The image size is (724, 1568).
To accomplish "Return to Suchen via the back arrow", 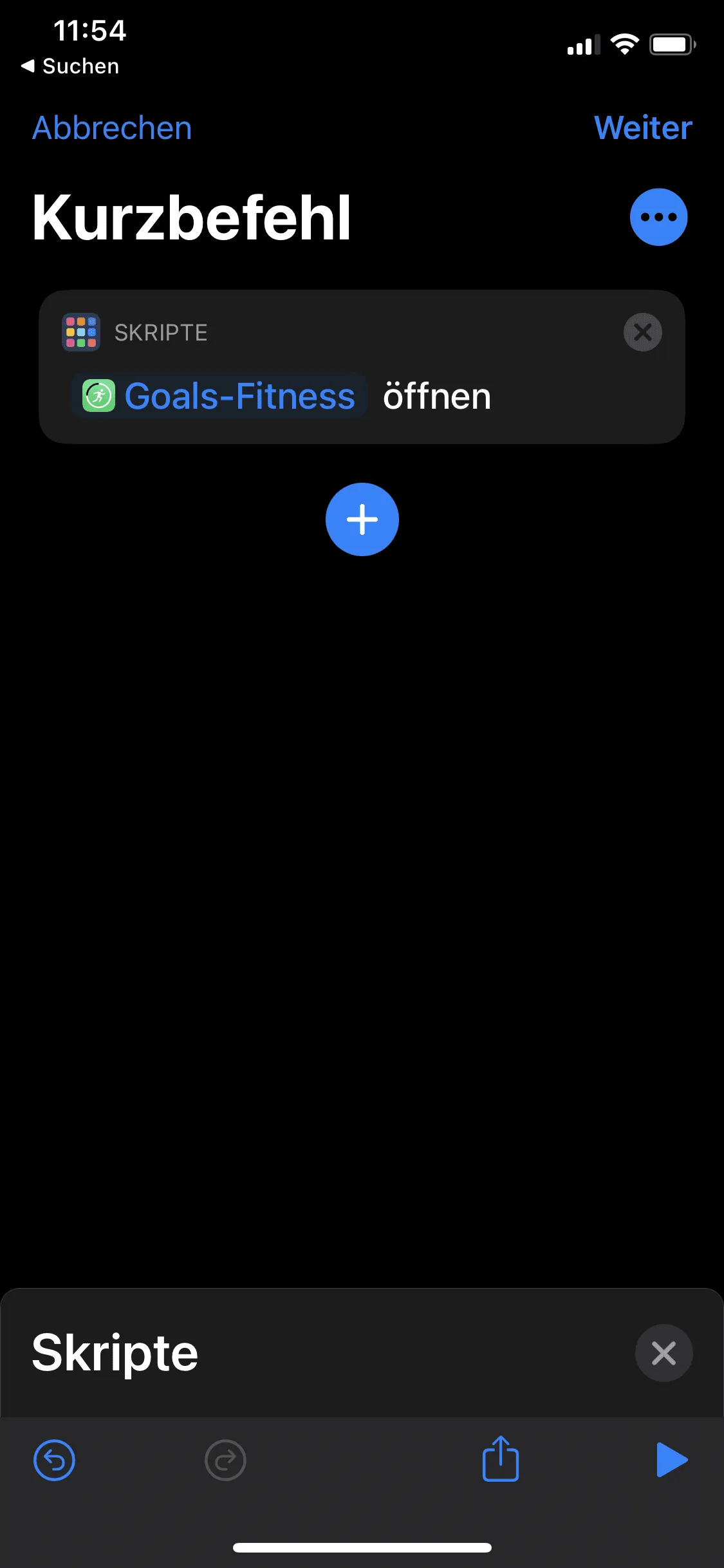I will tap(70, 66).
